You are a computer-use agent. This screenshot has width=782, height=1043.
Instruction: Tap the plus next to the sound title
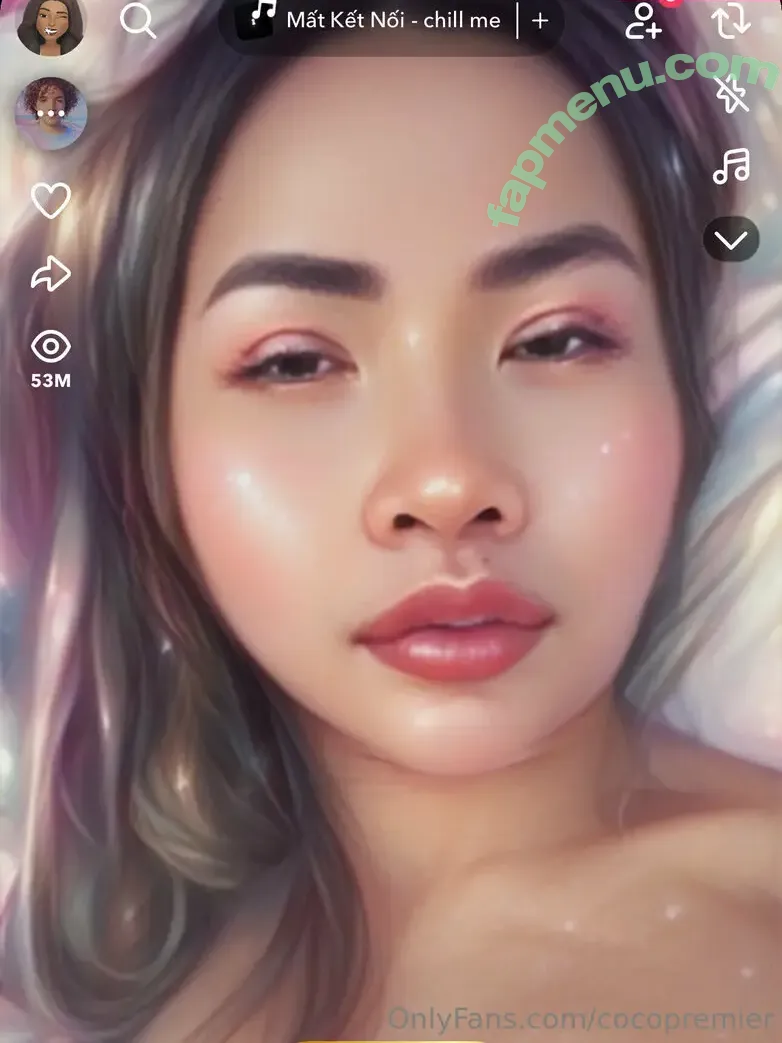tap(540, 20)
